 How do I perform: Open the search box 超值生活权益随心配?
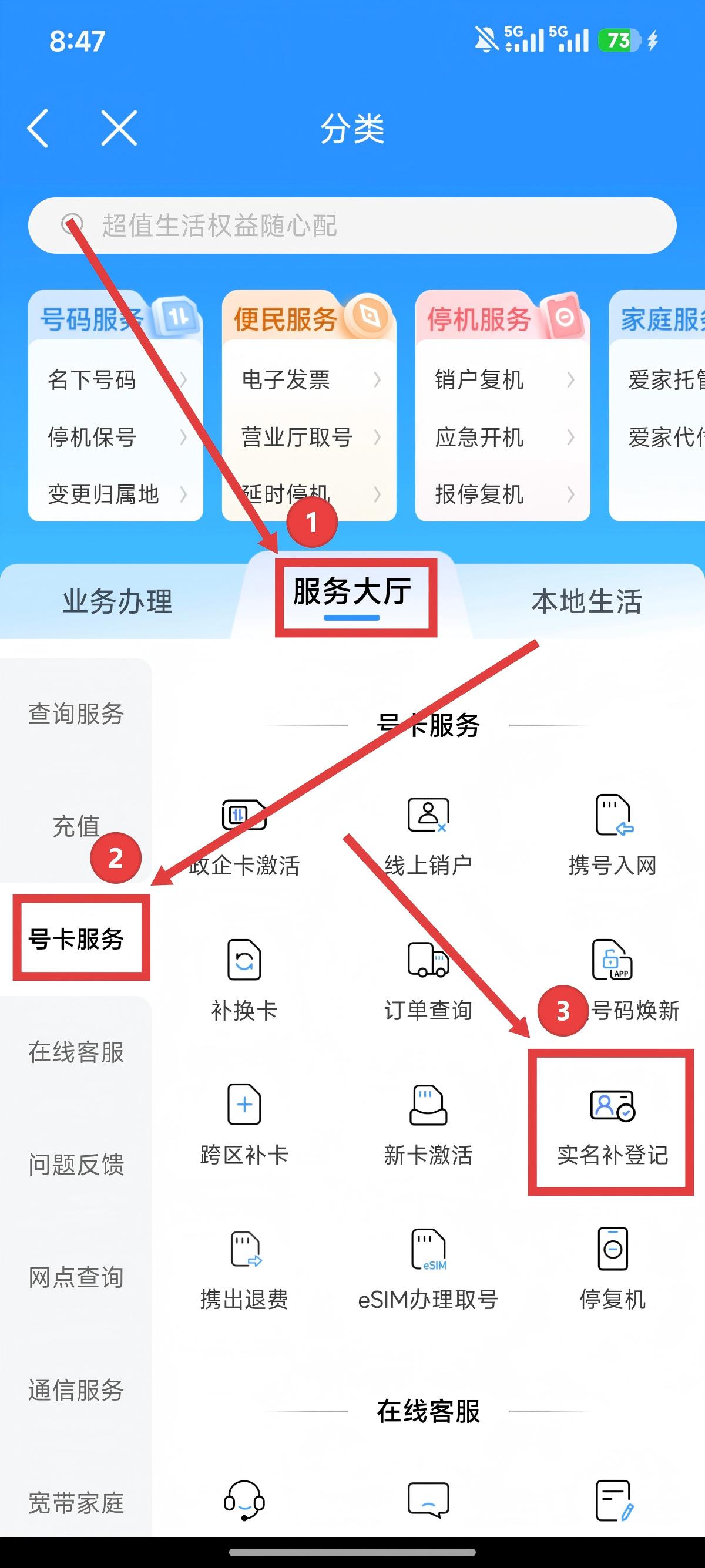click(352, 226)
